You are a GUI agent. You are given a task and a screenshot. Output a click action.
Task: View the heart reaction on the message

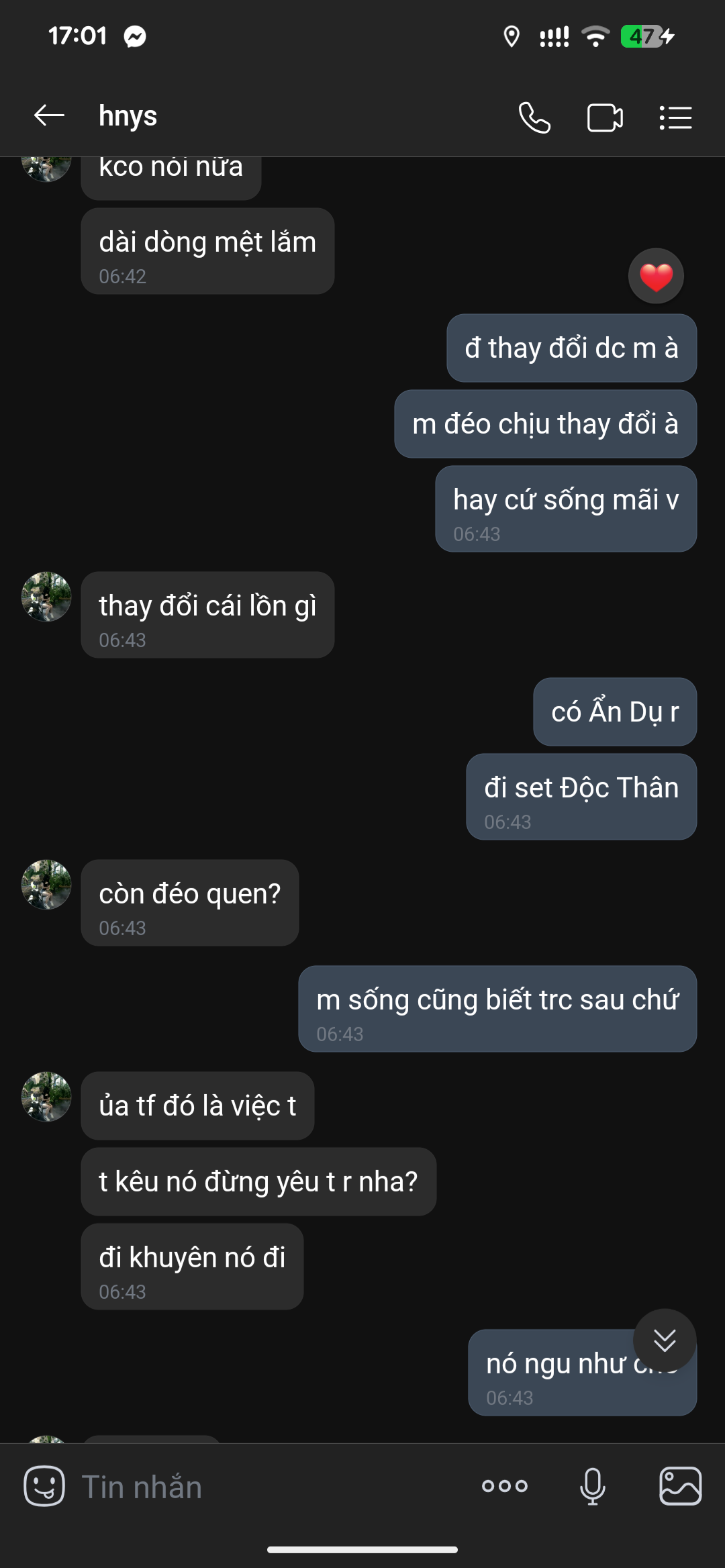[x=656, y=276]
